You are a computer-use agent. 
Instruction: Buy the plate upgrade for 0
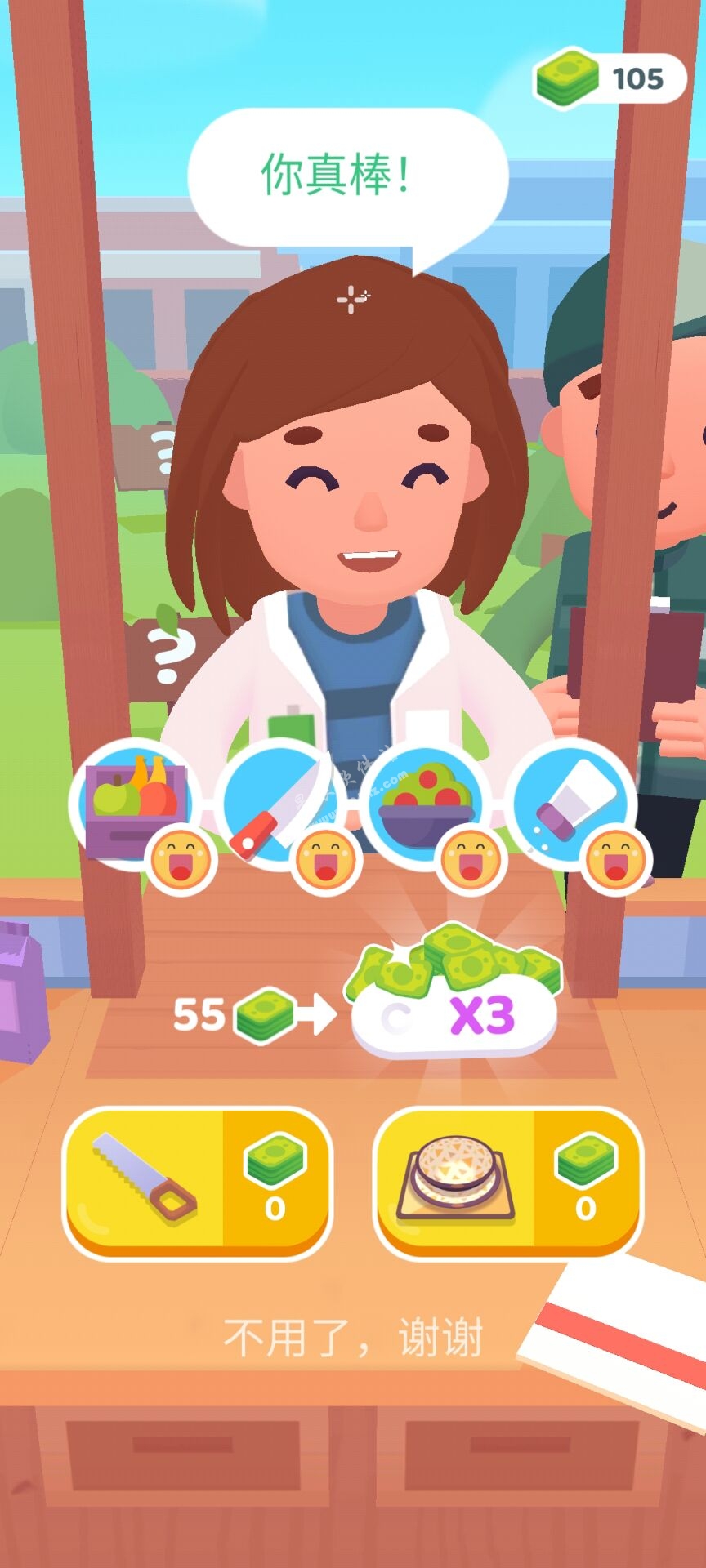(x=507, y=1180)
